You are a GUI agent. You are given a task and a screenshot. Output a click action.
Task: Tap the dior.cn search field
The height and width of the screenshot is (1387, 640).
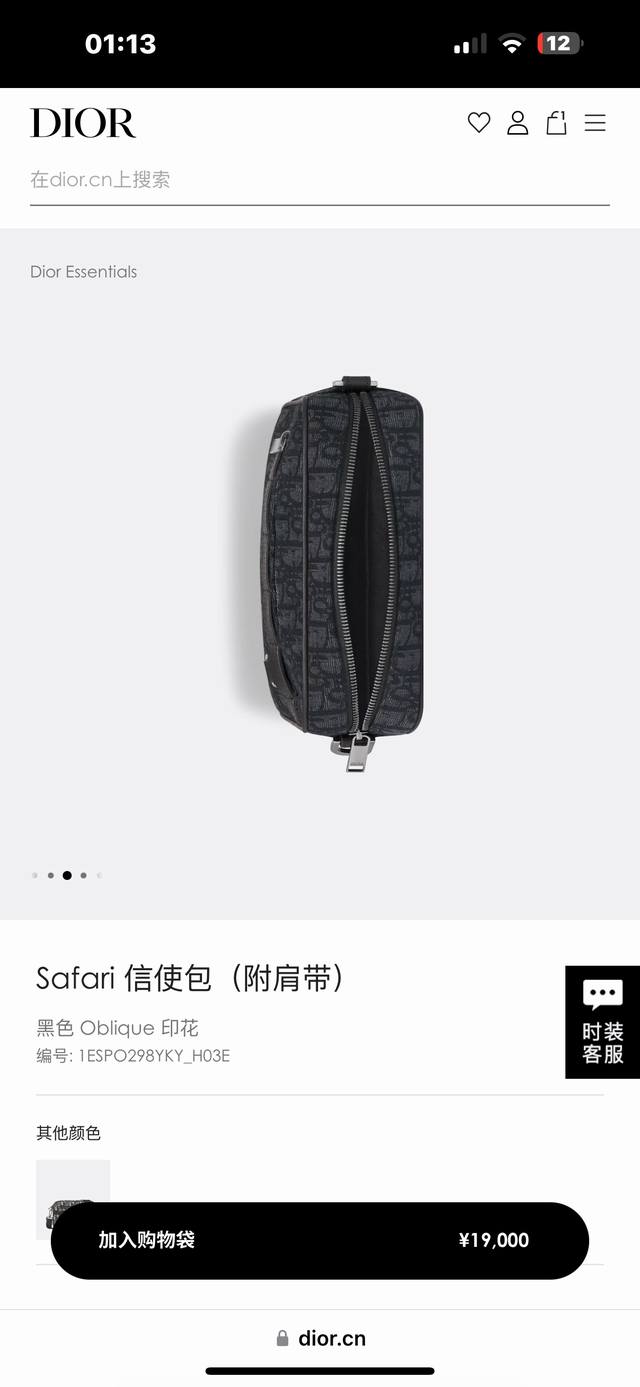pos(319,180)
